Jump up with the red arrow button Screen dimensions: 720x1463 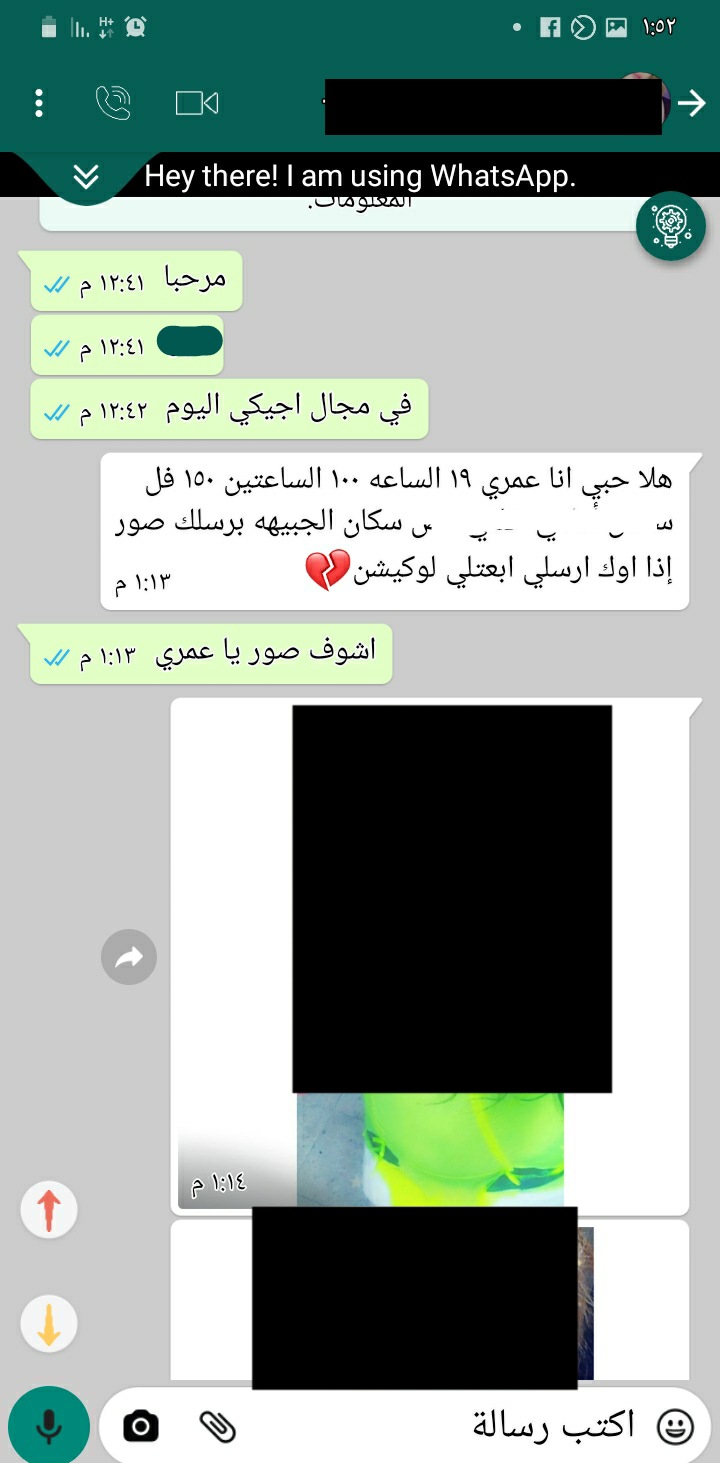click(x=49, y=1211)
